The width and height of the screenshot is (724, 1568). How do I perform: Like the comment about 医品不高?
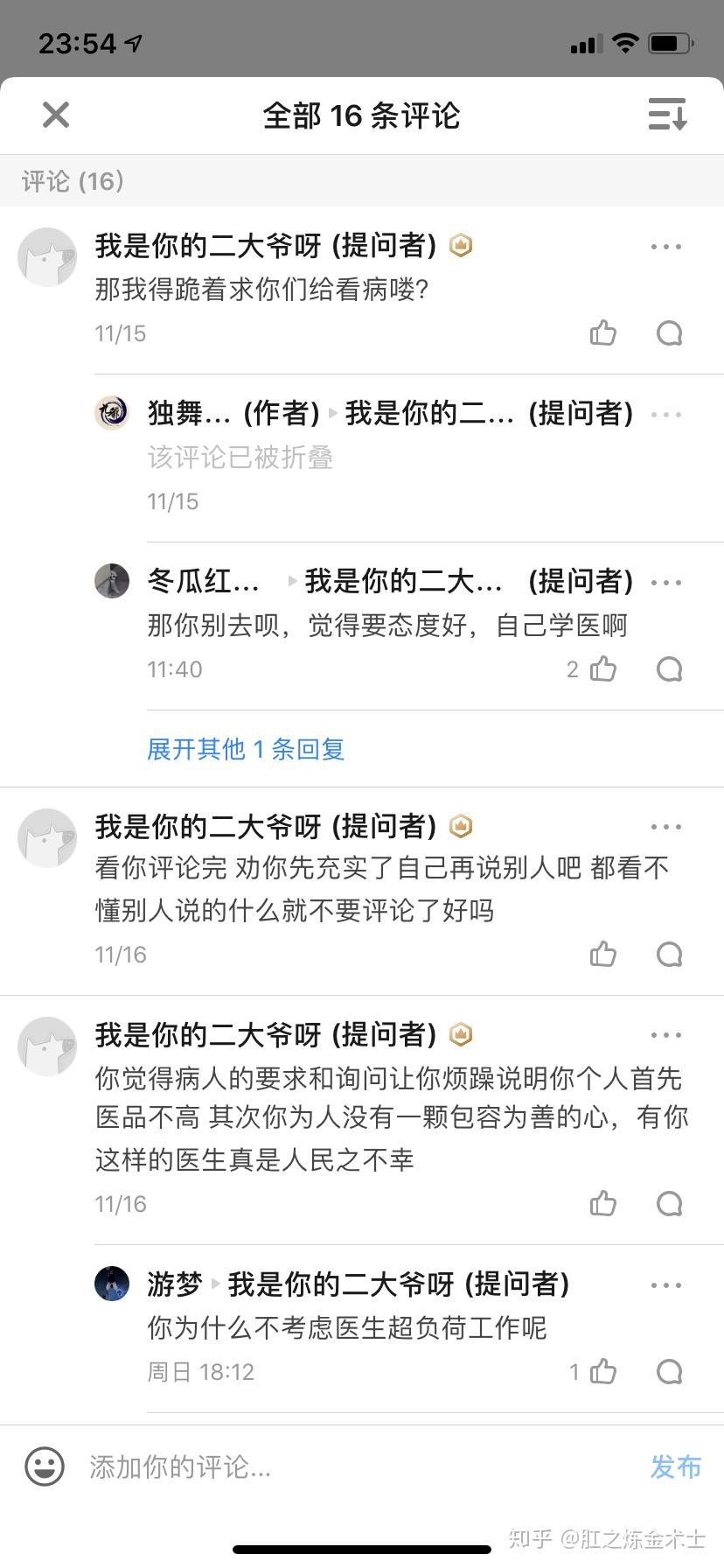coord(603,1204)
